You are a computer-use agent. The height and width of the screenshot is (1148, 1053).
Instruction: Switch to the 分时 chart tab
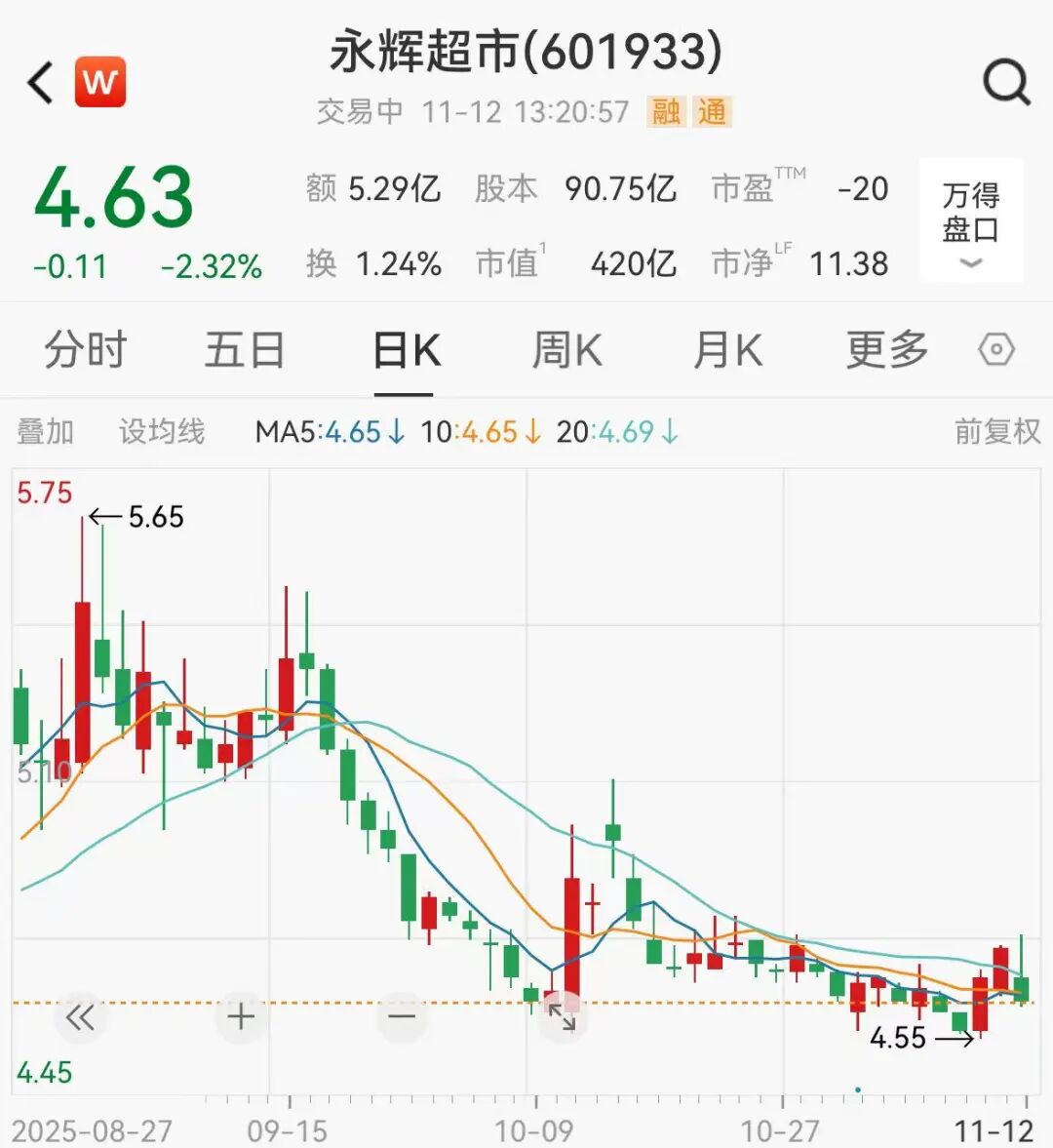click(86, 350)
